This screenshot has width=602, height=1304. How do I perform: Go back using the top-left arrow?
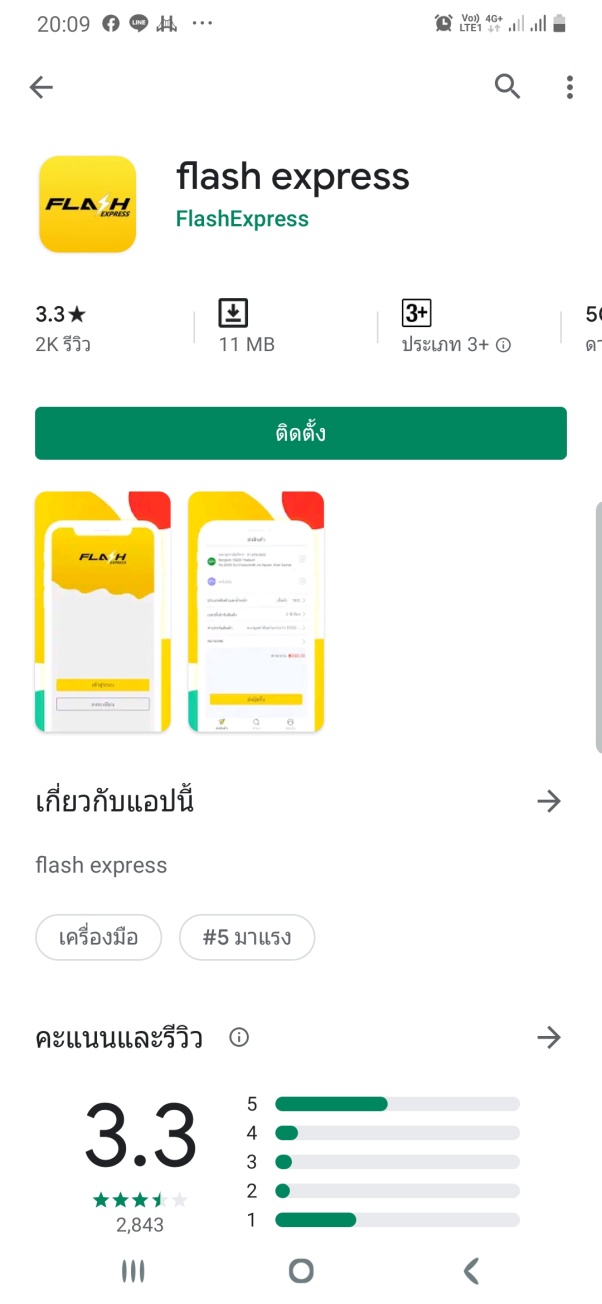tap(41, 88)
